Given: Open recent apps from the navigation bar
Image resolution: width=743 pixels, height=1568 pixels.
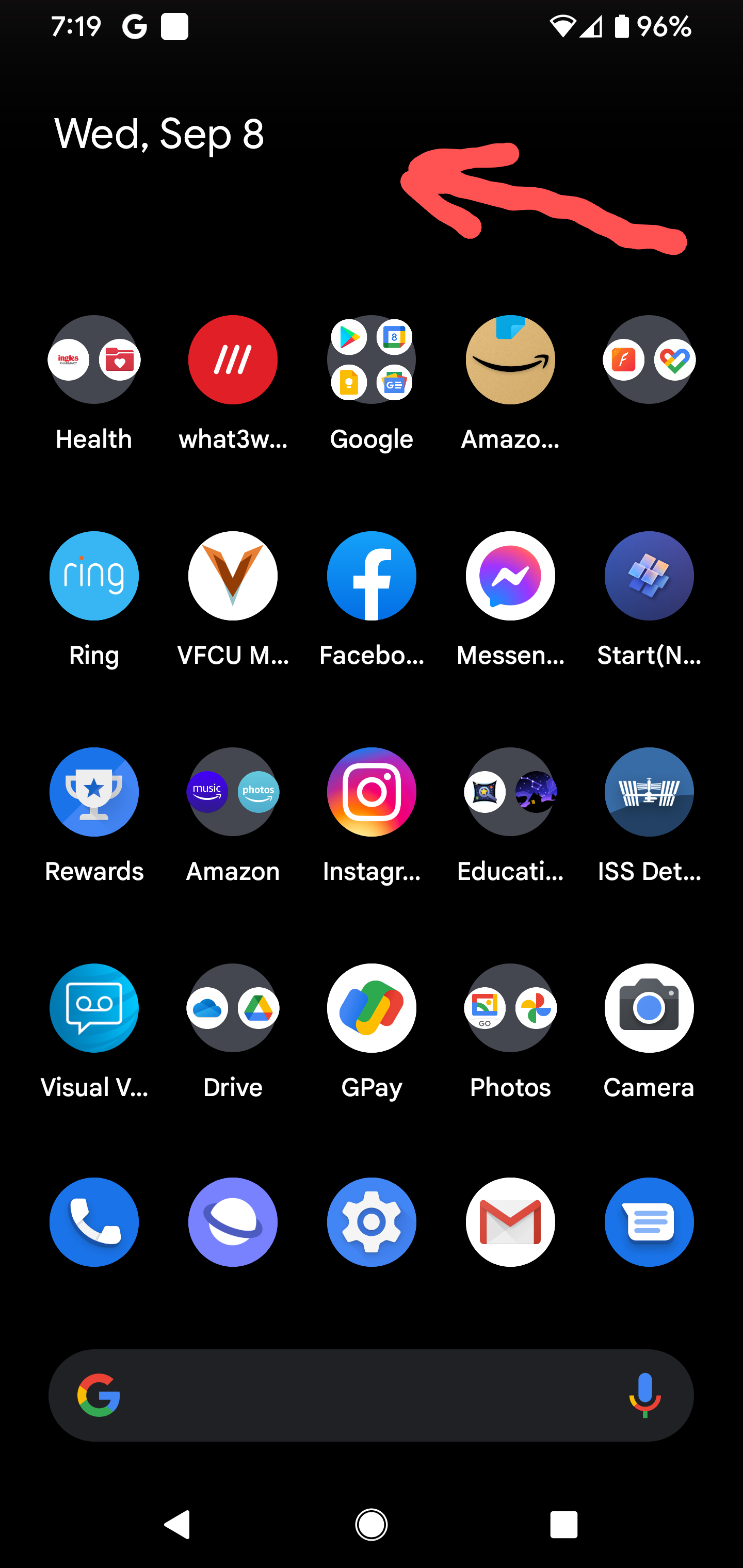Looking at the screenshot, I should tap(563, 1525).
